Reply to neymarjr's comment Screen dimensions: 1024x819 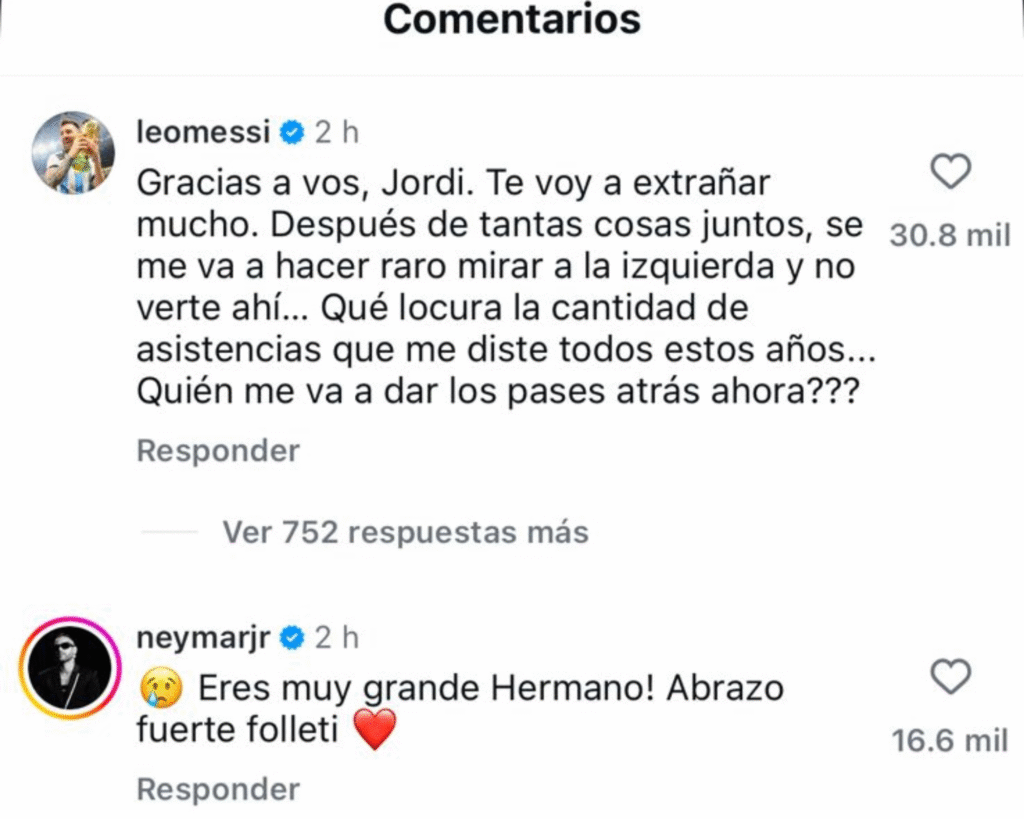218,789
